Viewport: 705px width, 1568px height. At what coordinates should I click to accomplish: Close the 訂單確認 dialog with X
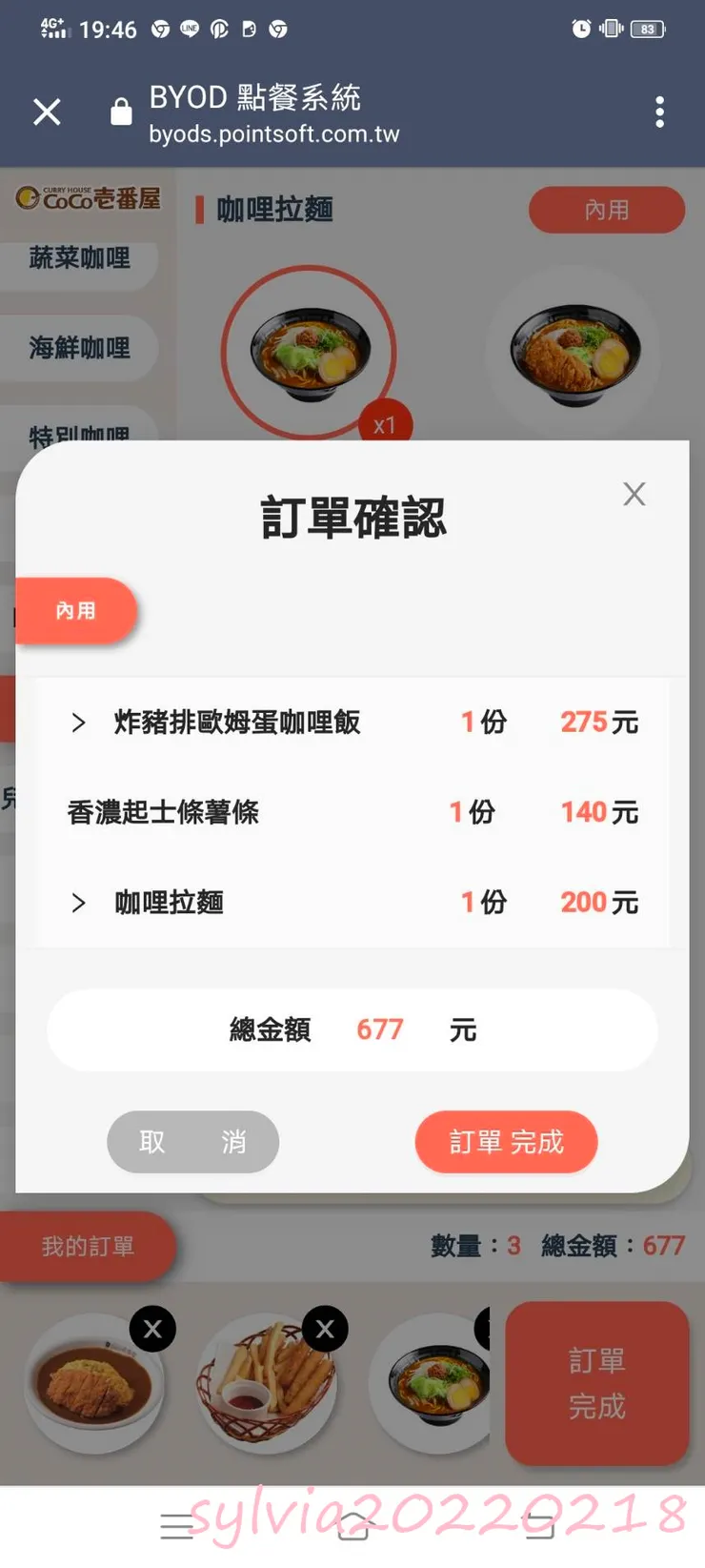[634, 494]
